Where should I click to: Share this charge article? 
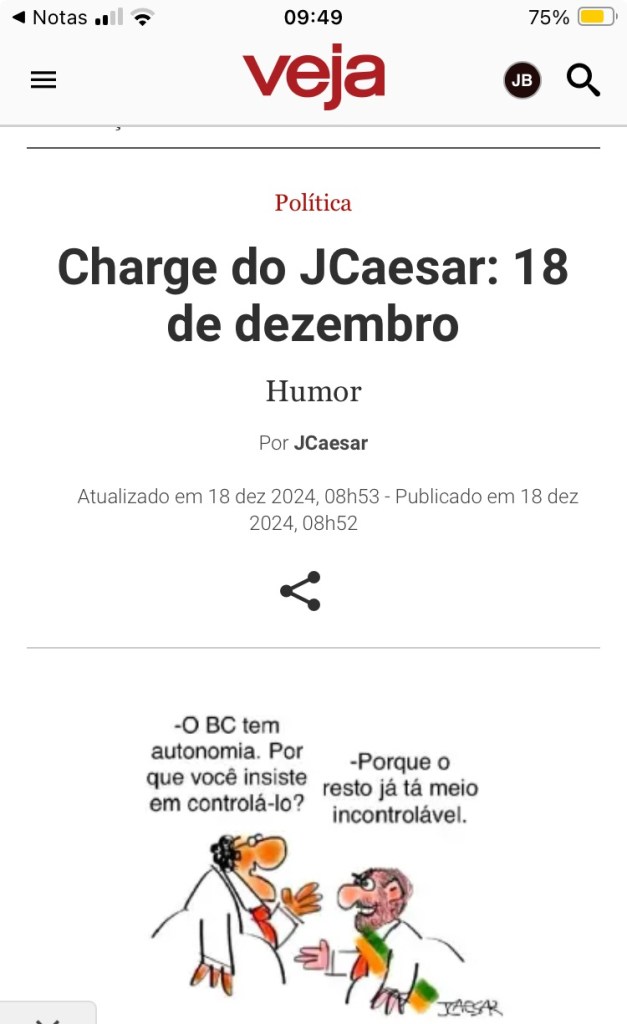pos(300,591)
